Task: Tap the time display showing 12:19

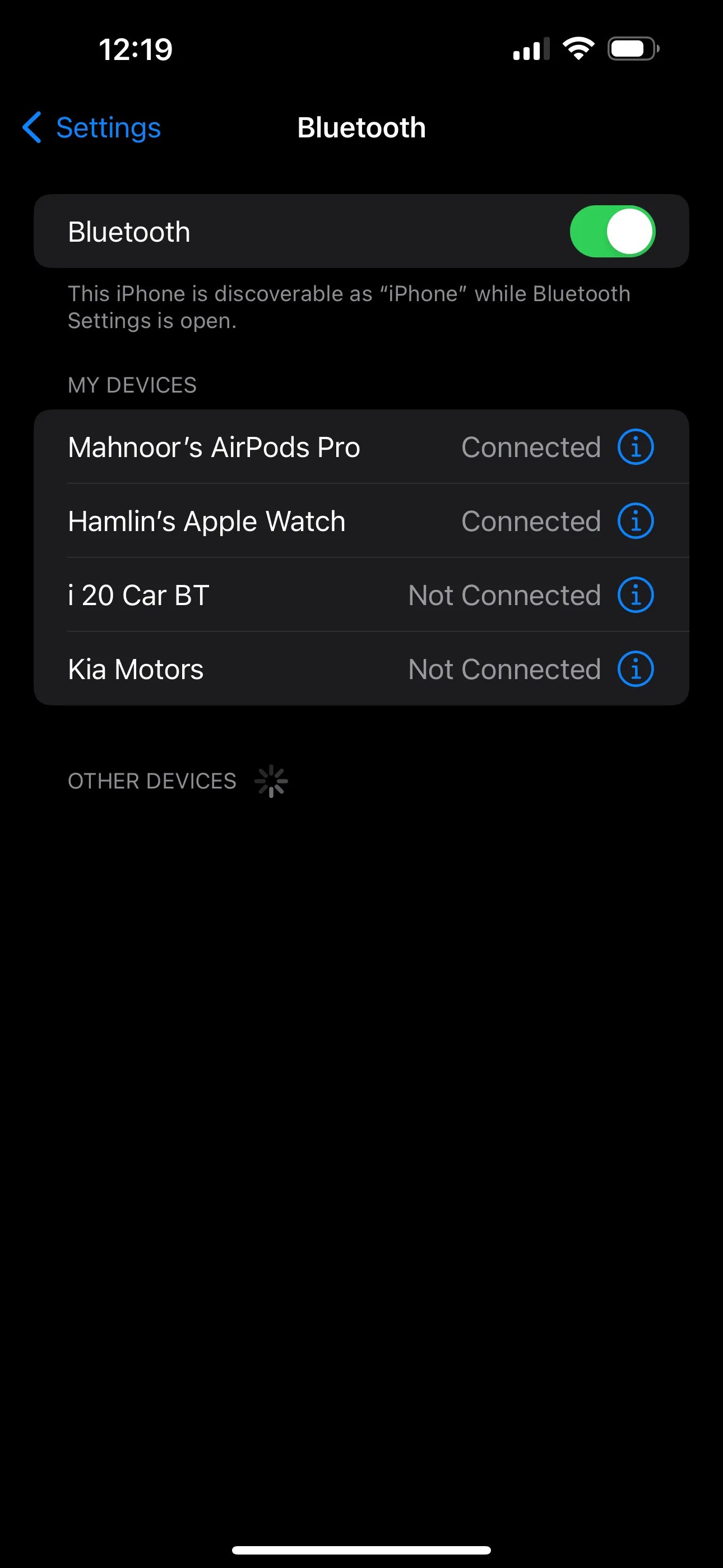Action: coord(135,50)
